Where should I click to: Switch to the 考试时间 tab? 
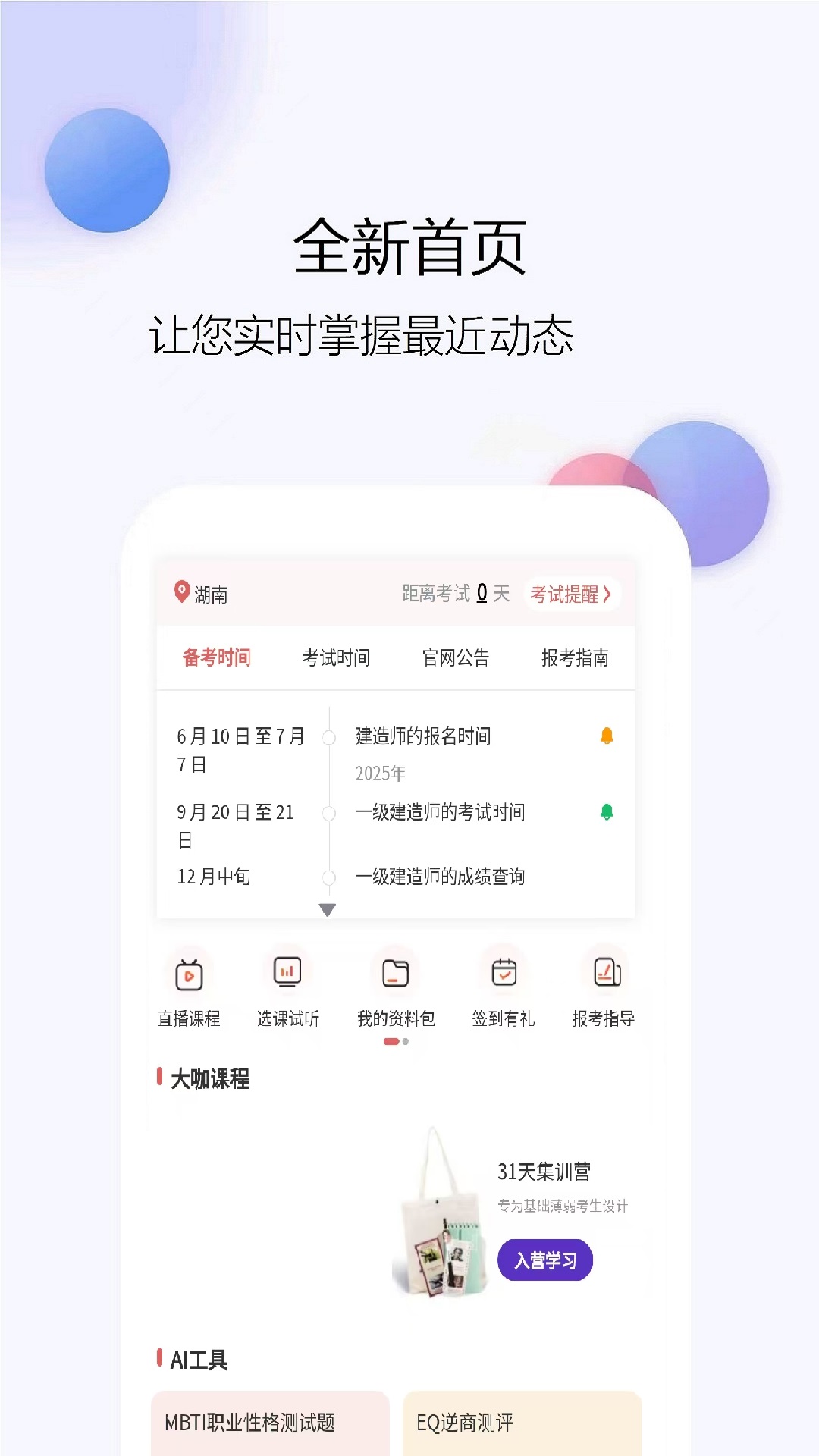(x=338, y=659)
